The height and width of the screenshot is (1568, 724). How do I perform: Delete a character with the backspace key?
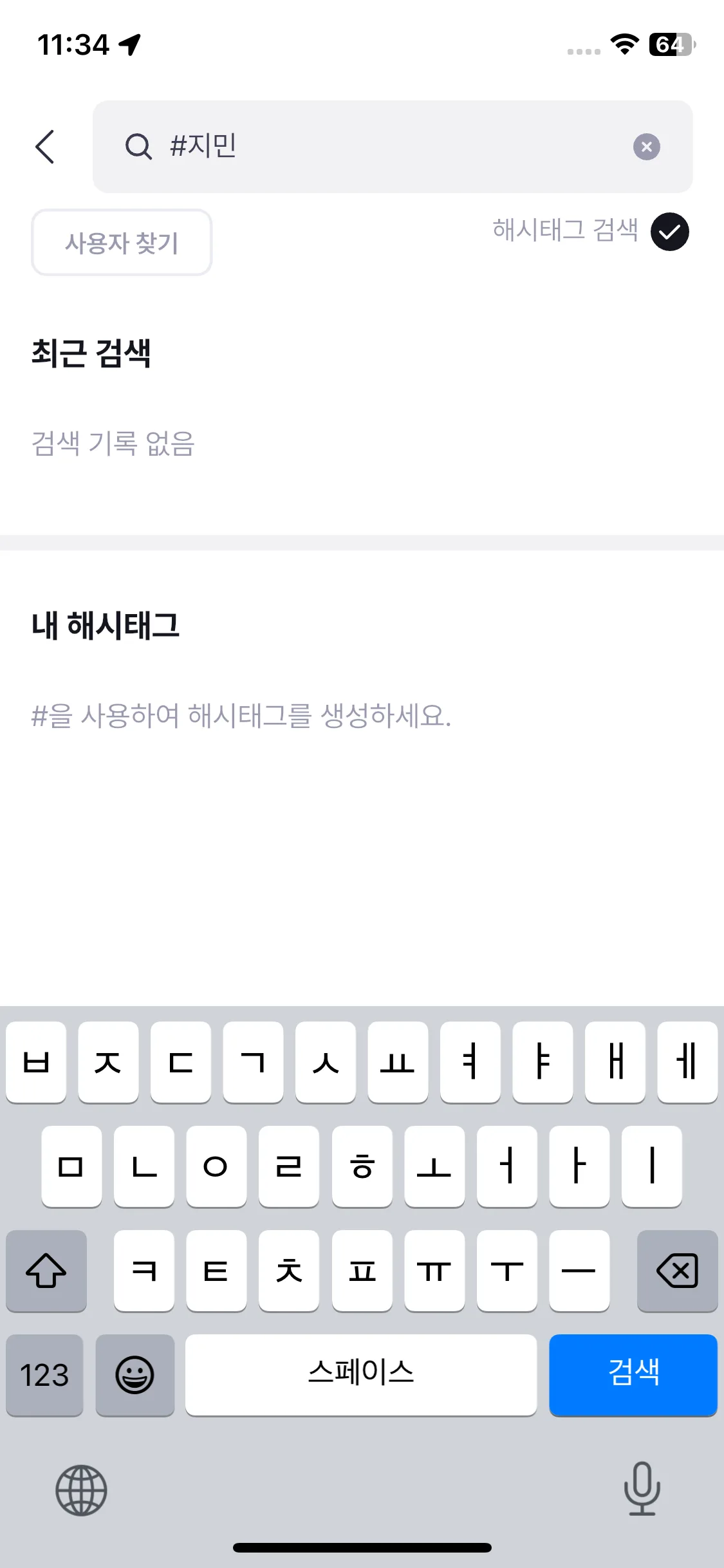click(x=677, y=1271)
